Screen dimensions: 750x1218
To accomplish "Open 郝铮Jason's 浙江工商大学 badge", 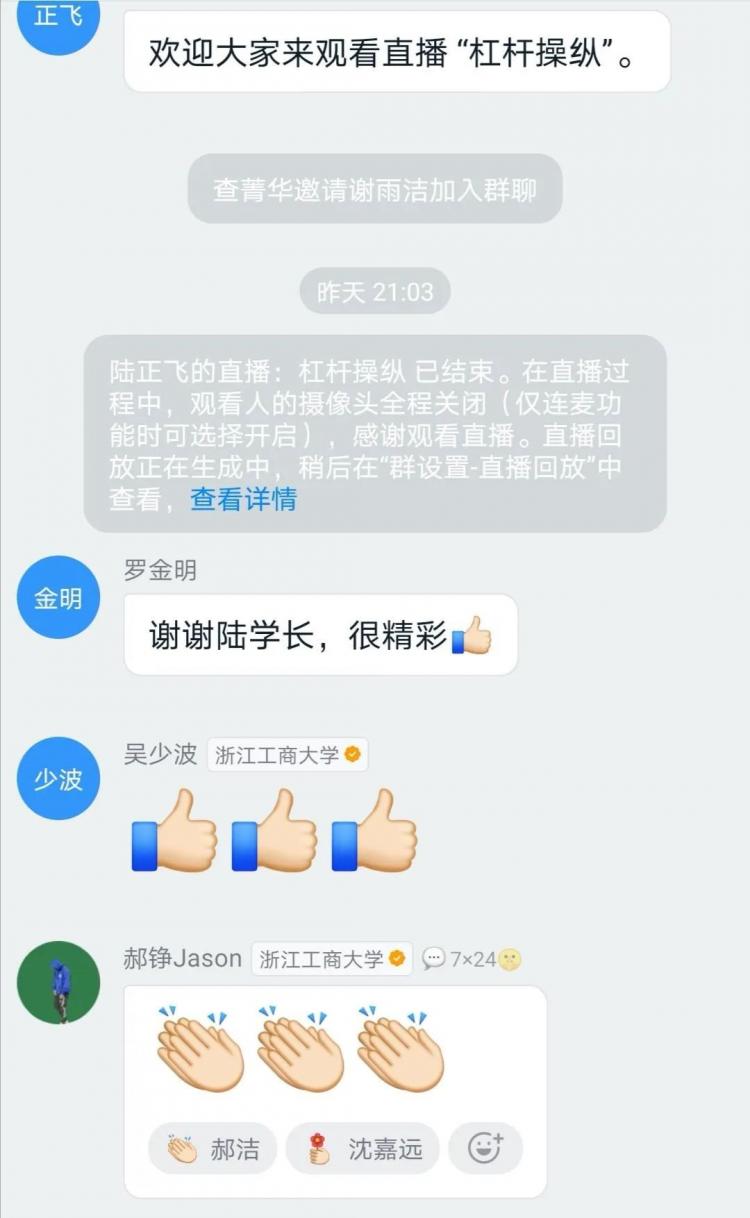I will [x=331, y=959].
